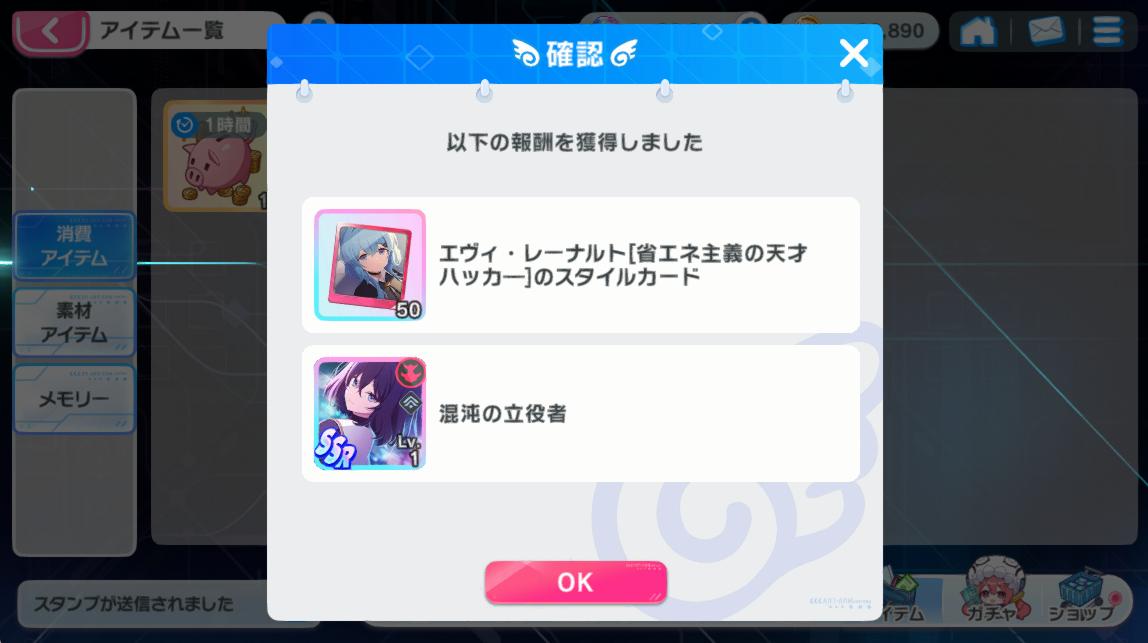This screenshot has width=1148, height=643.
Task: Select the 消費アイテム tab
Action: [x=74, y=246]
